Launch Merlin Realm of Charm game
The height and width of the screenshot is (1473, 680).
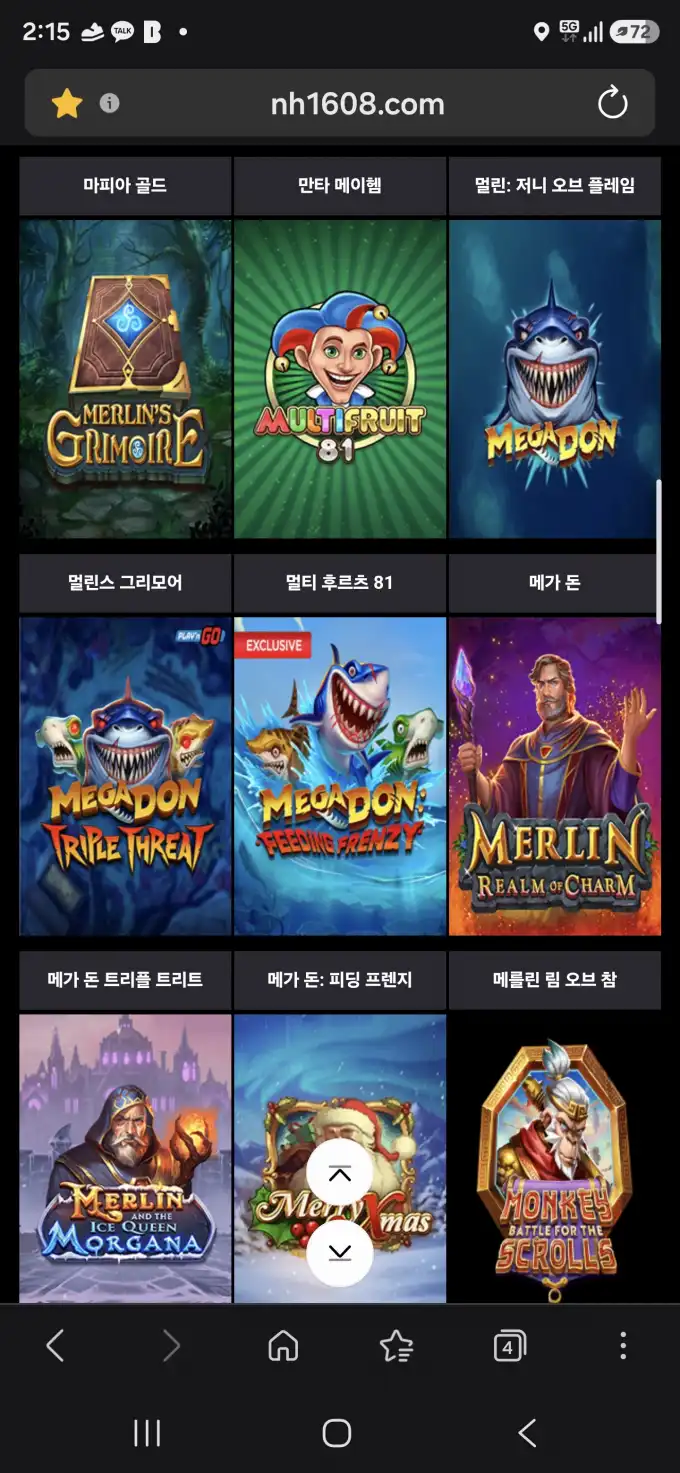[555, 776]
